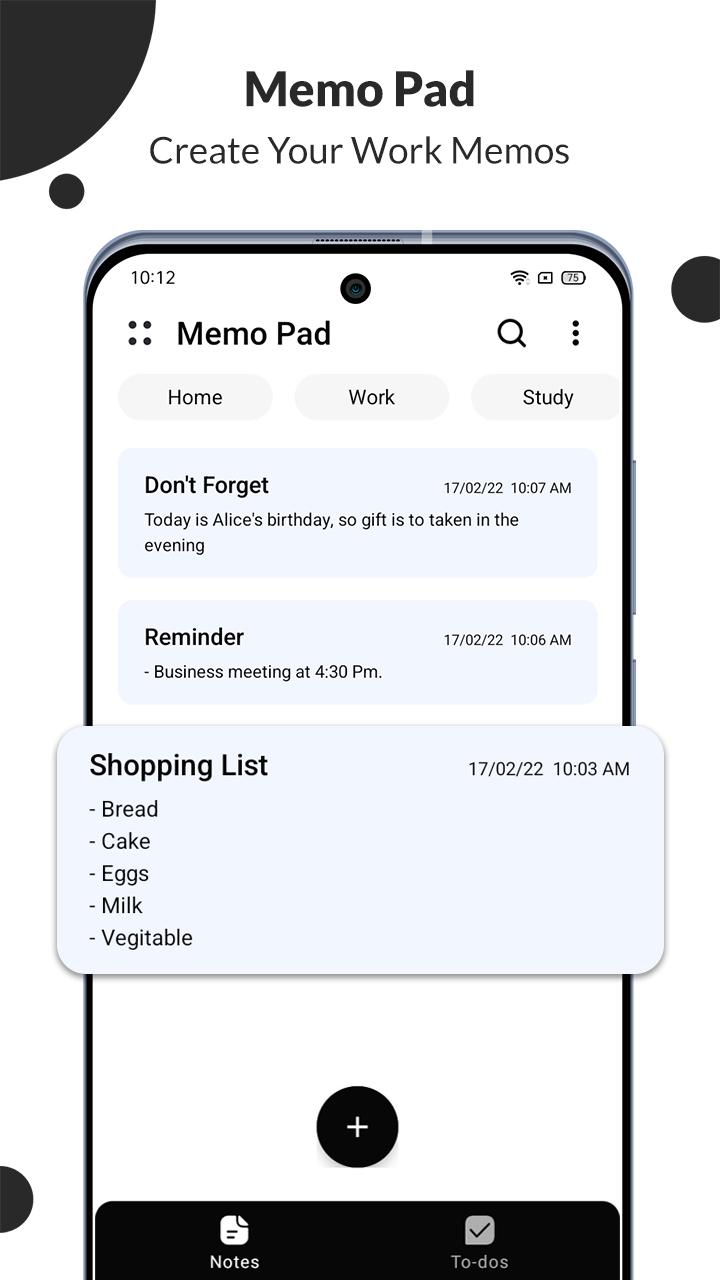Open the Reminder memo card
Screen dimensions: 720x1280
(x=357, y=652)
